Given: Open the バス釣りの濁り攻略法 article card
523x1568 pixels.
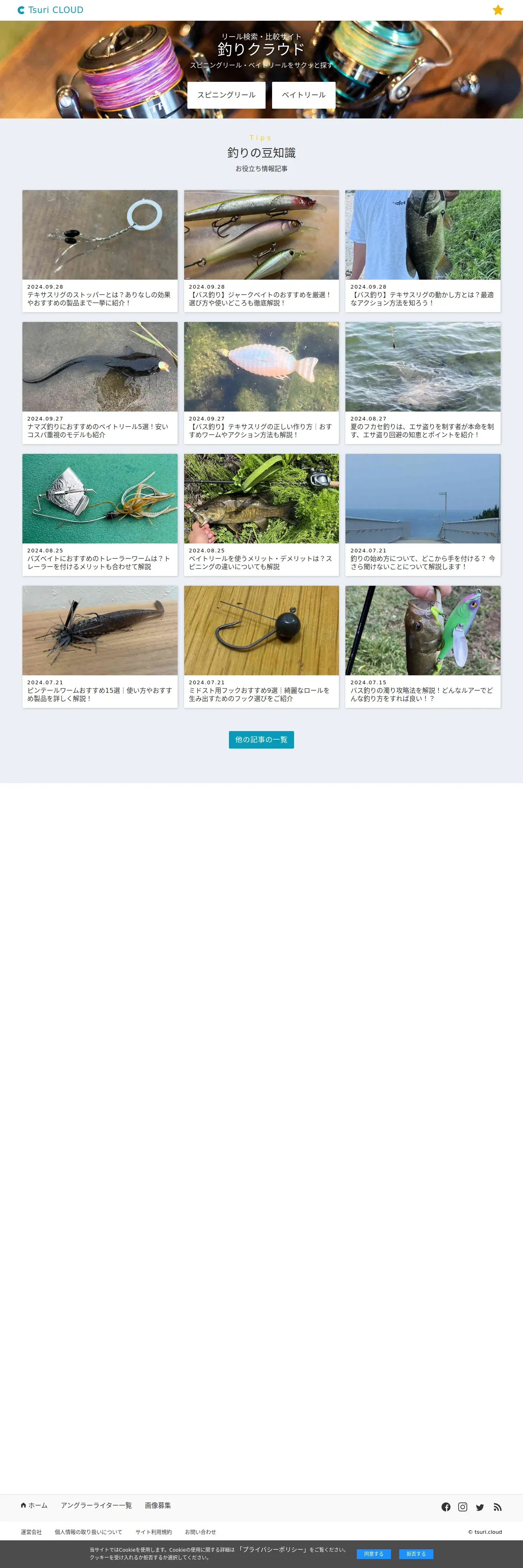Looking at the screenshot, I should coord(422,646).
